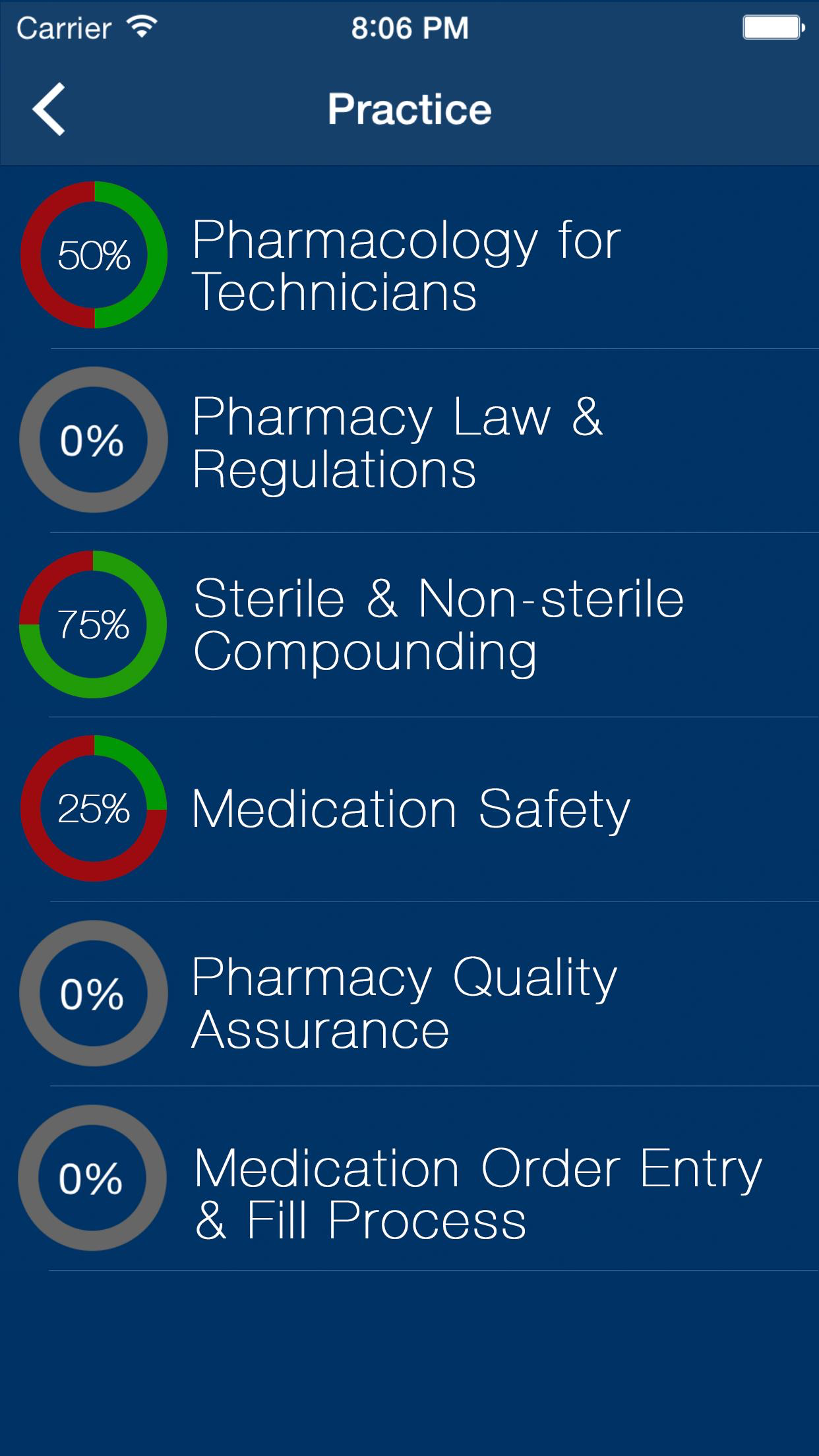Tap the 8:06 PM clock display
This screenshot has height=1456, width=819.
point(409,26)
